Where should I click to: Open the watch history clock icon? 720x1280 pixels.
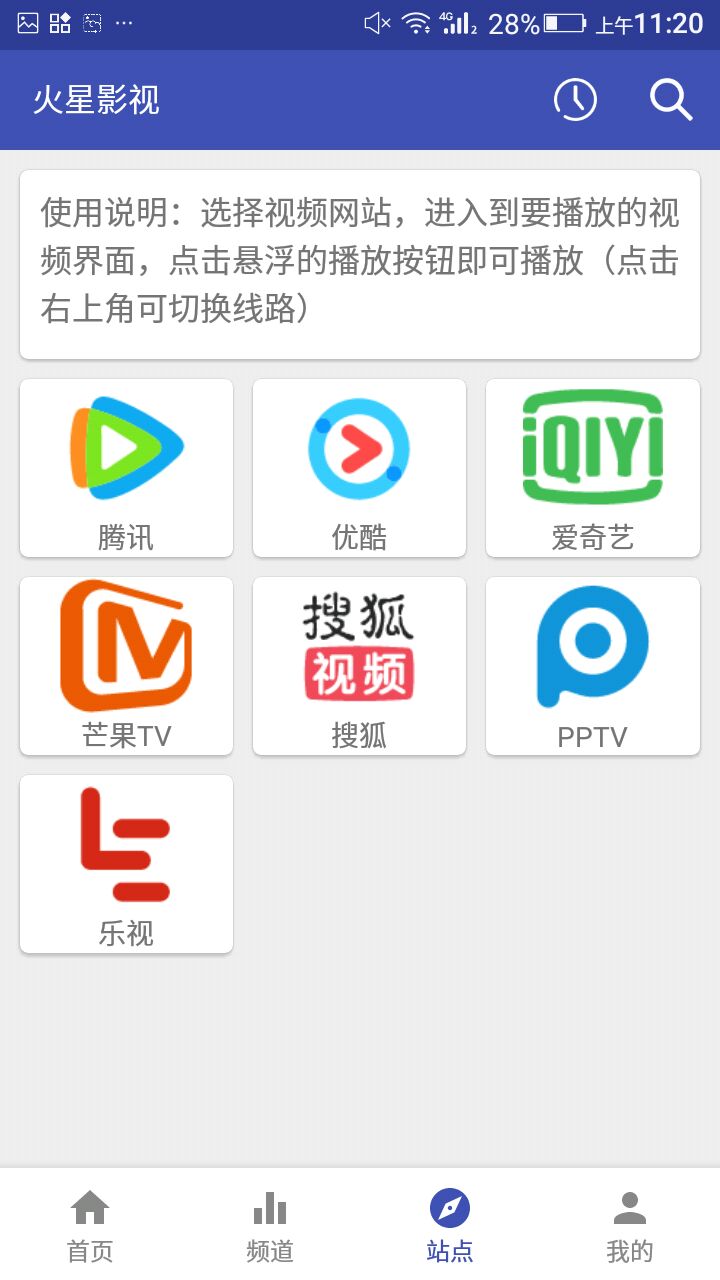(x=575, y=100)
